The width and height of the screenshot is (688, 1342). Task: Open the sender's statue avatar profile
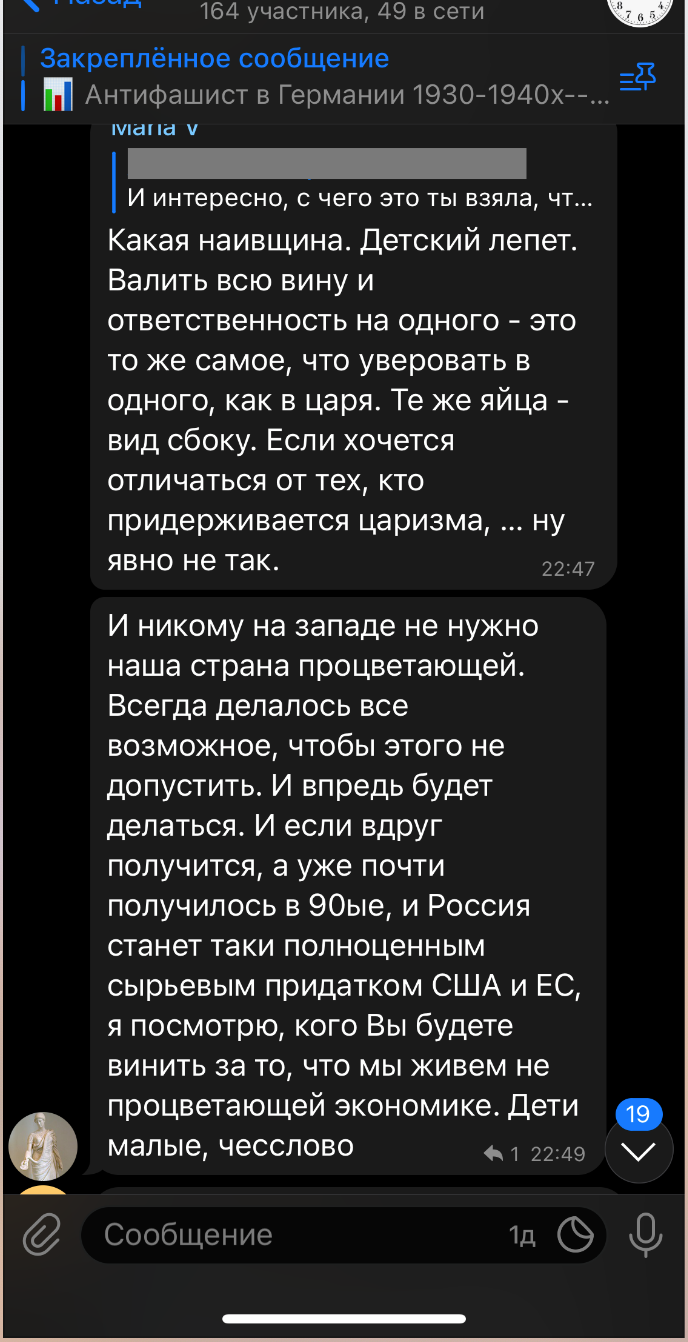[x=43, y=1146]
